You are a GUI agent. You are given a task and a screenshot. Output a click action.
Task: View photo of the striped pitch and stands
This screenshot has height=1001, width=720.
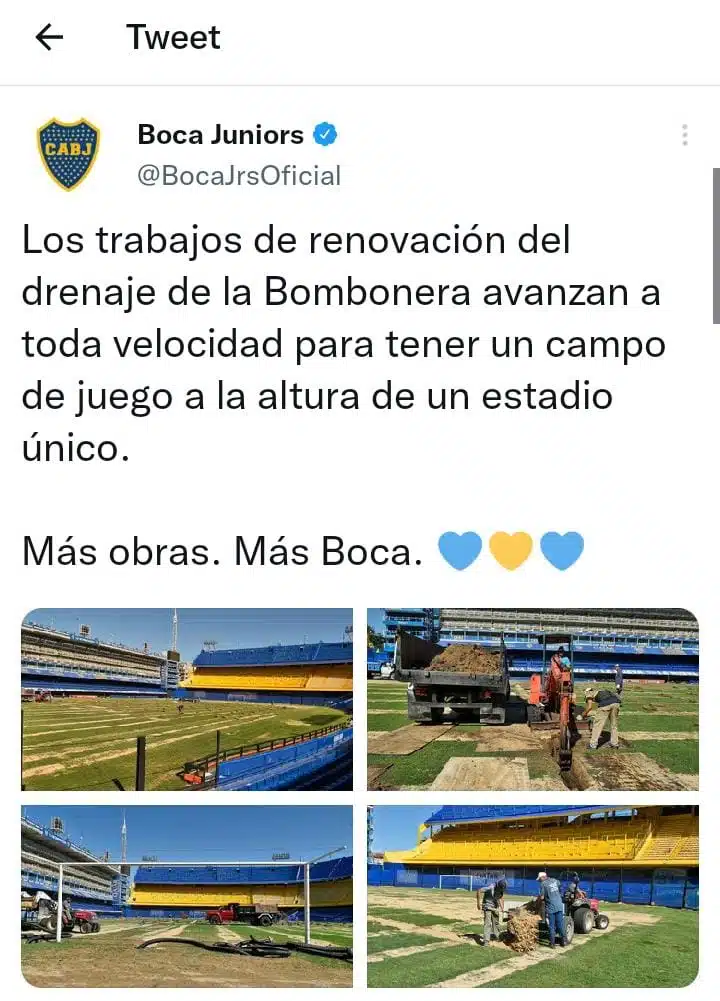pos(187,699)
